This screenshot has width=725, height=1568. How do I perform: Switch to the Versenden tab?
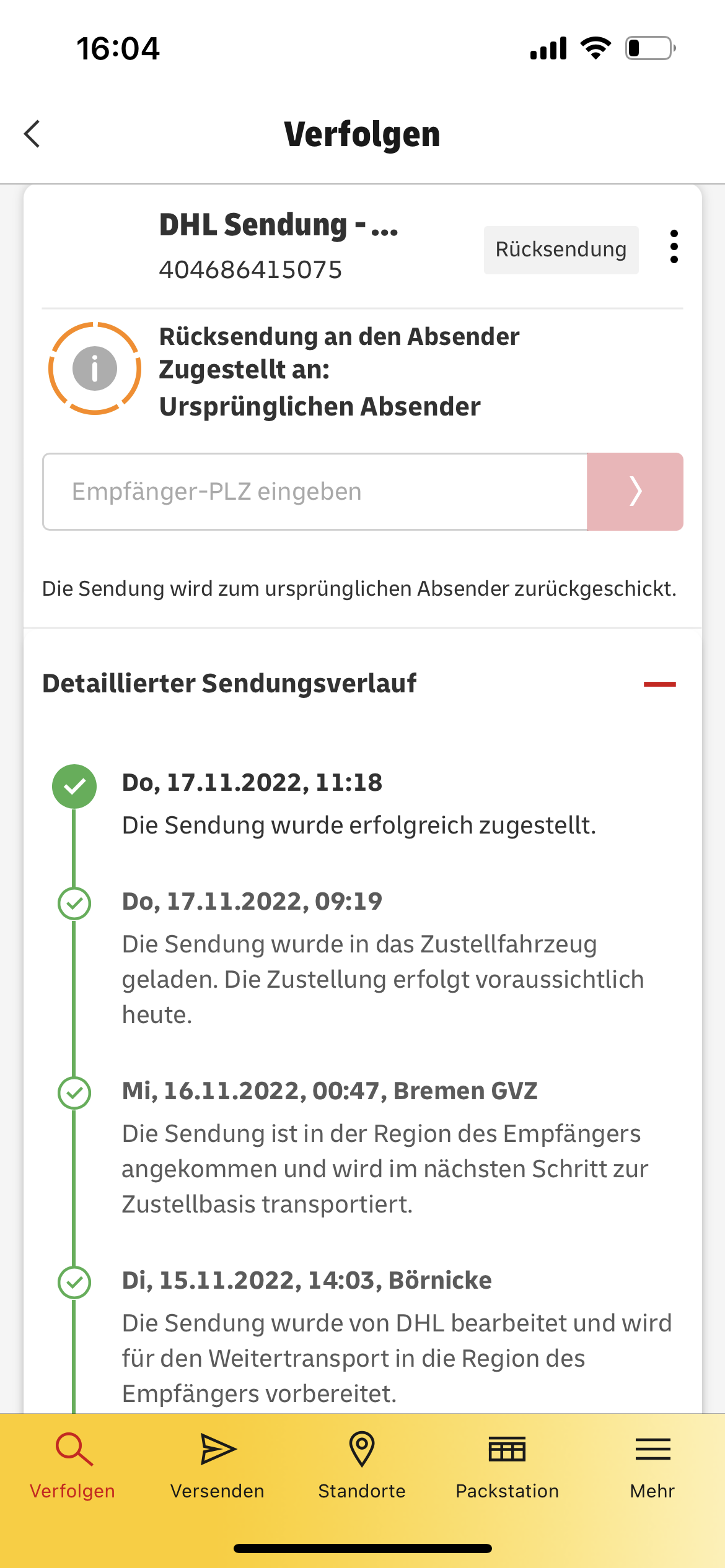217,1465
